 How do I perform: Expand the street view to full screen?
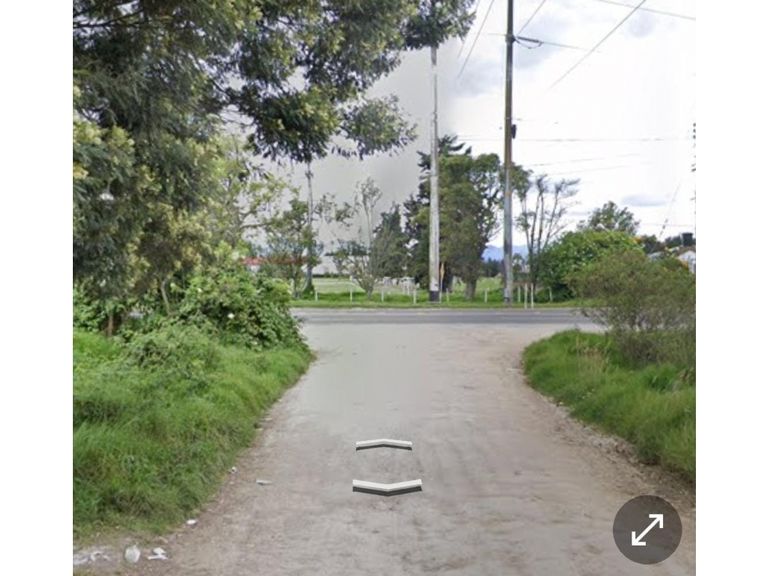point(647,530)
